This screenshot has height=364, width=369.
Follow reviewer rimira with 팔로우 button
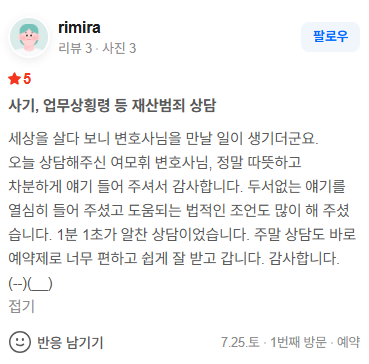pos(330,37)
